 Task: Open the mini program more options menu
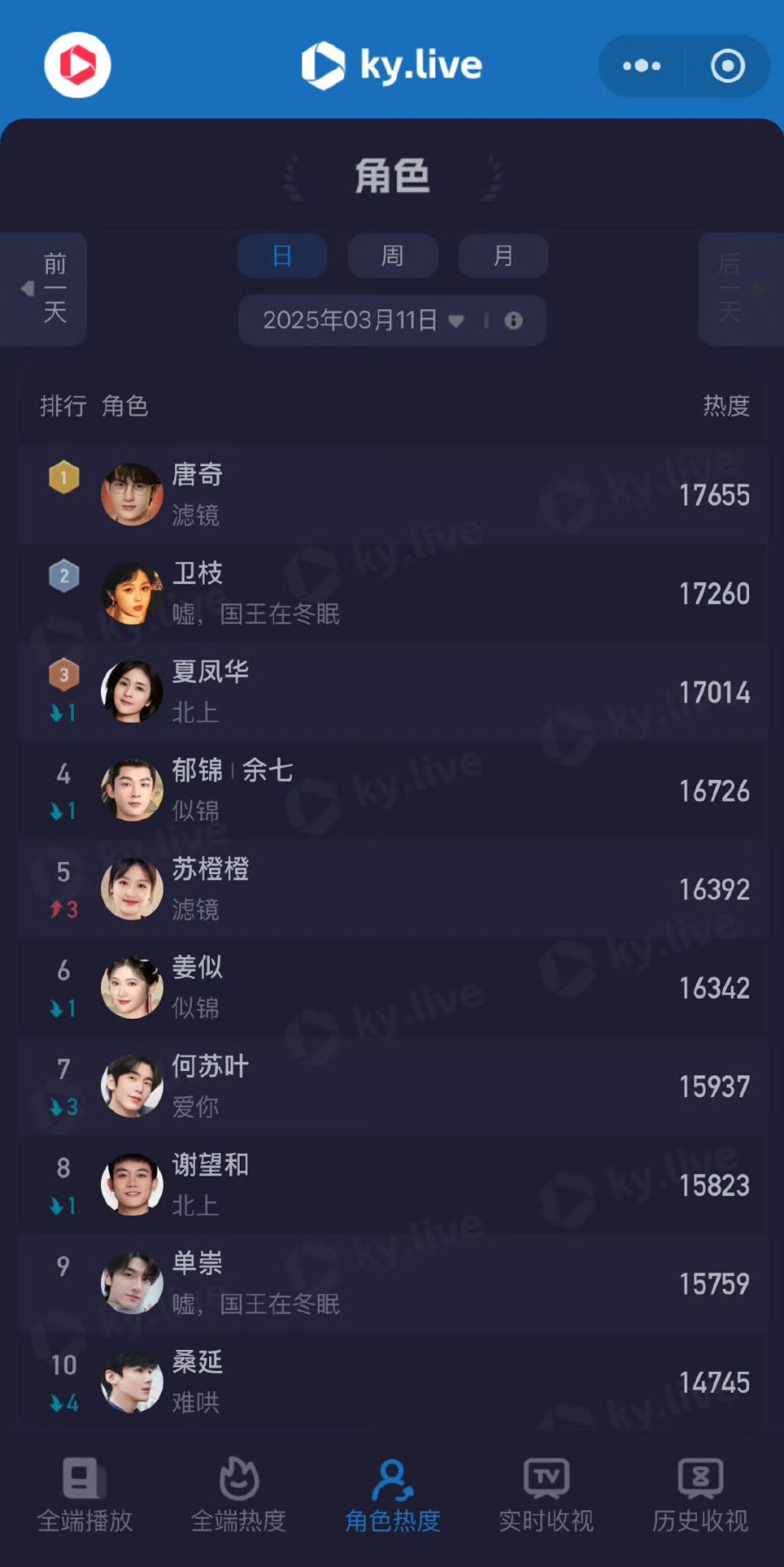(x=642, y=66)
